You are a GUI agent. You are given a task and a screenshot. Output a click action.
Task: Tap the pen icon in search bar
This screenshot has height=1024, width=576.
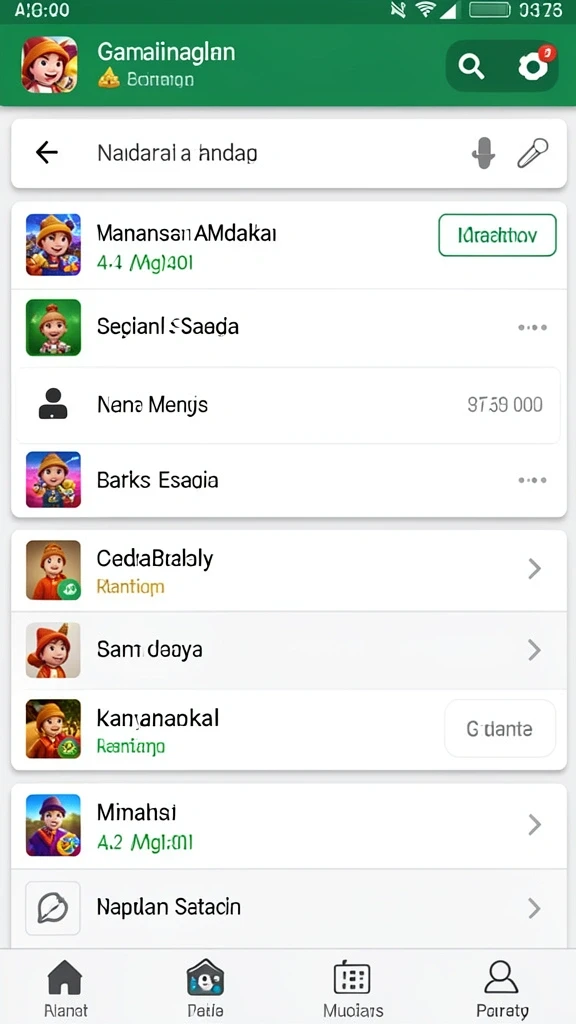click(532, 153)
